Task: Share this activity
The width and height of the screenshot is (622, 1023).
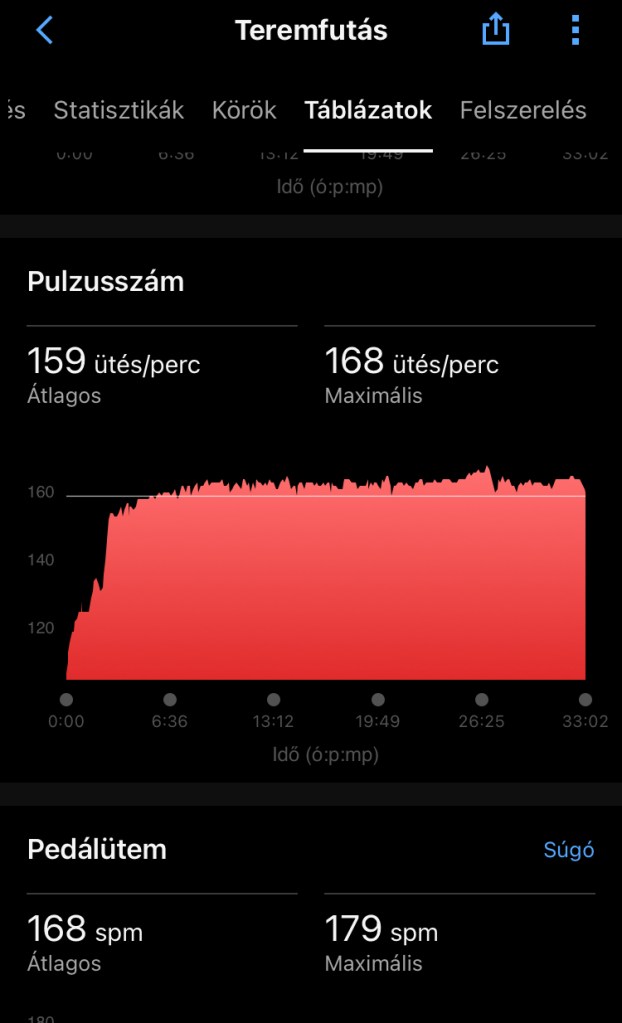Action: pyautogui.click(x=495, y=30)
